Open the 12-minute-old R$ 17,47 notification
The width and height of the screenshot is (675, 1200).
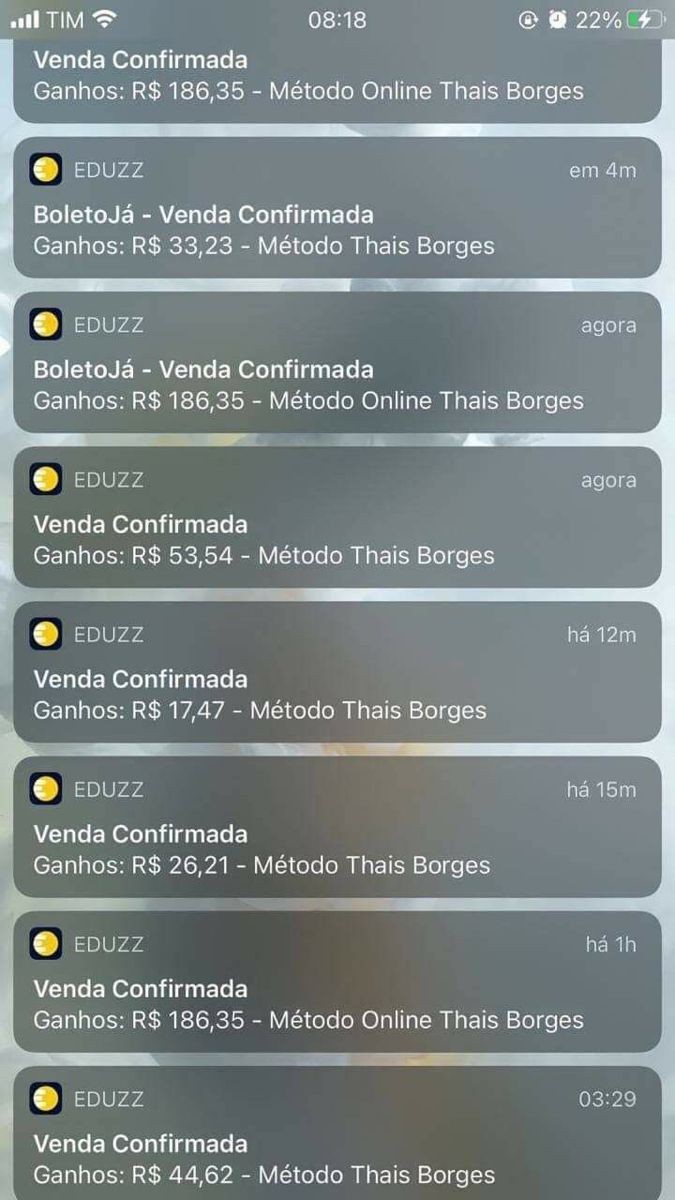(x=337, y=673)
